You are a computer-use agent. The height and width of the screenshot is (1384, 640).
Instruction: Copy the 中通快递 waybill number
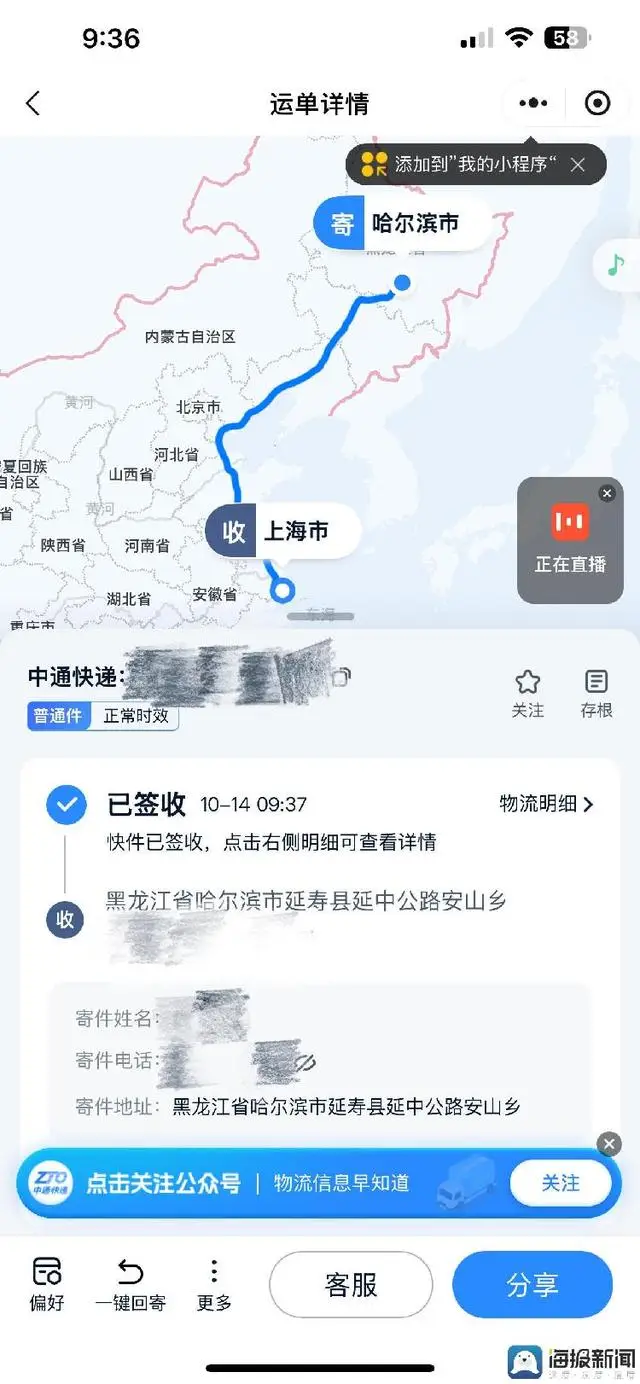342,677
